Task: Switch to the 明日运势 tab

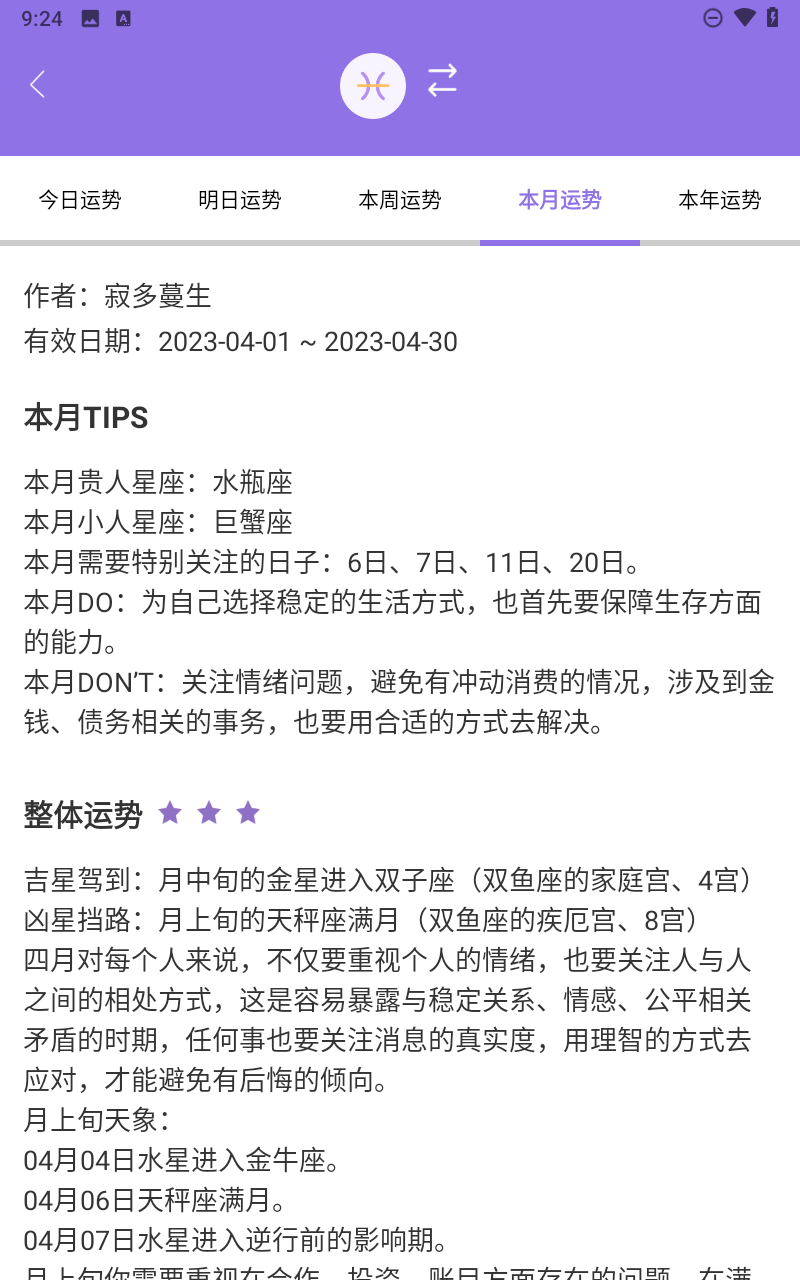Action: coord(240,200)
